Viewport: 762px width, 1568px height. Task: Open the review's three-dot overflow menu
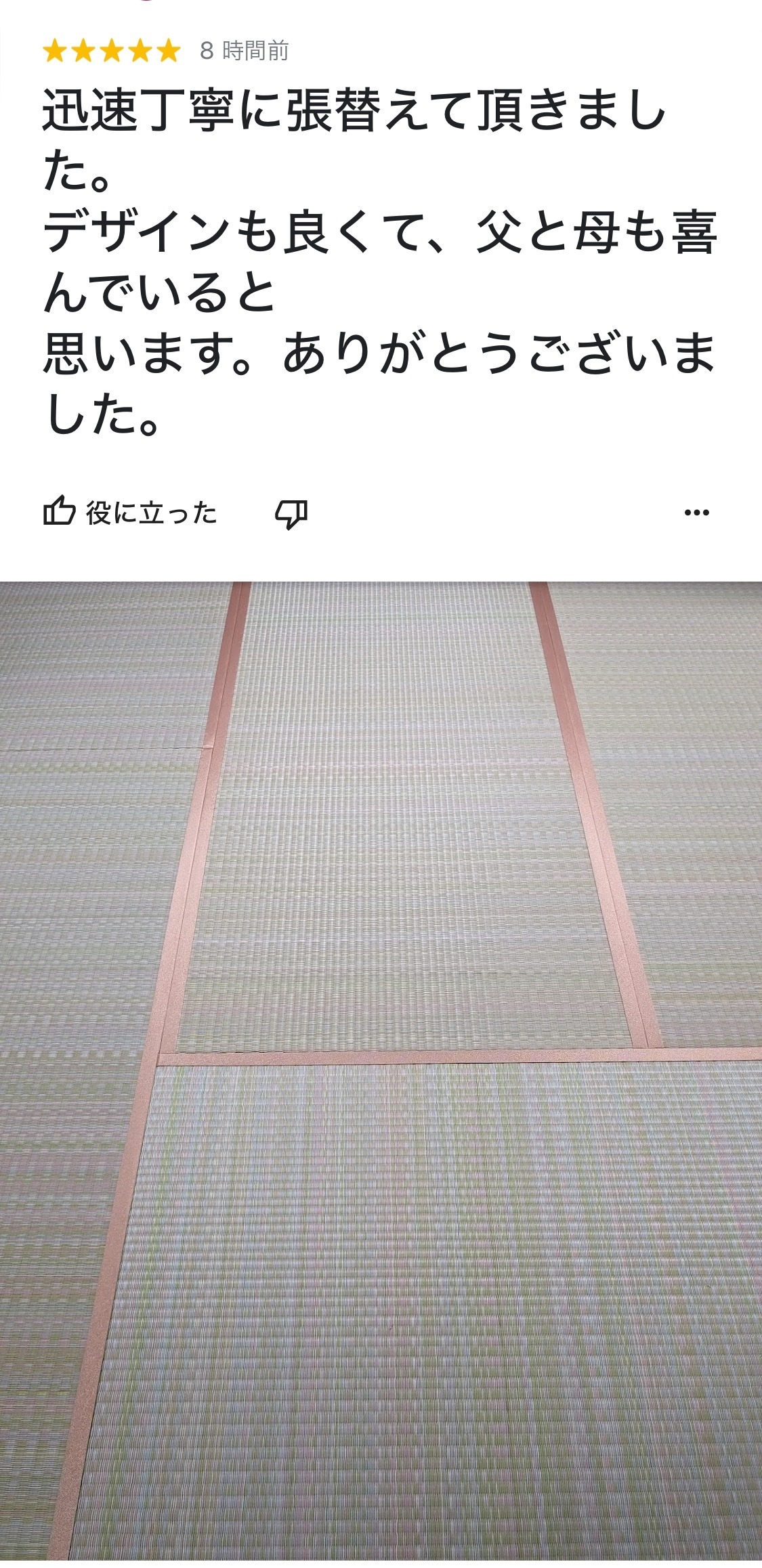[696, 513]
